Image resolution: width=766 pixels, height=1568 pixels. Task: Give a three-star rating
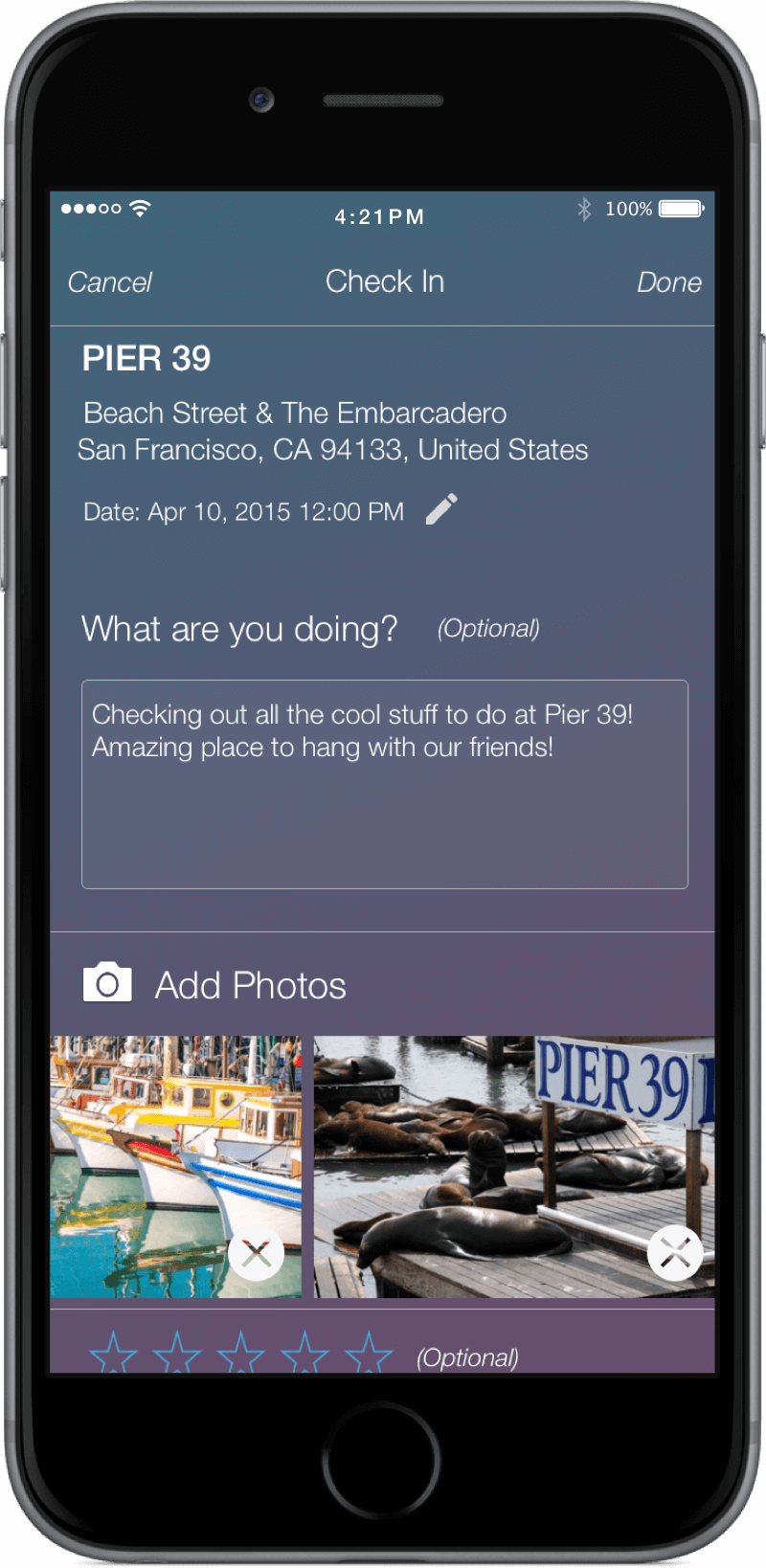click(x=240, y=1354)
